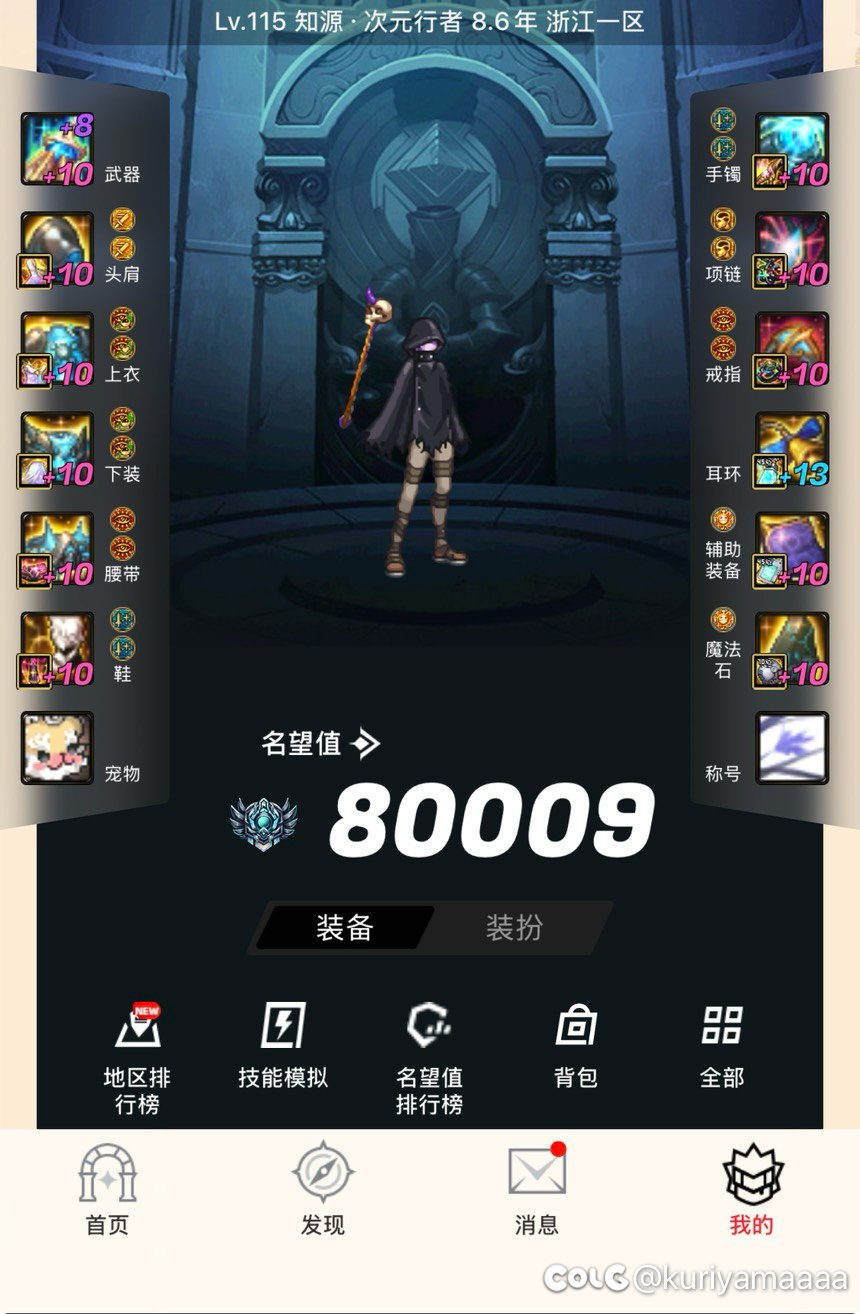
Task: Open the 称号 title slot
Action: click(791, 748)
